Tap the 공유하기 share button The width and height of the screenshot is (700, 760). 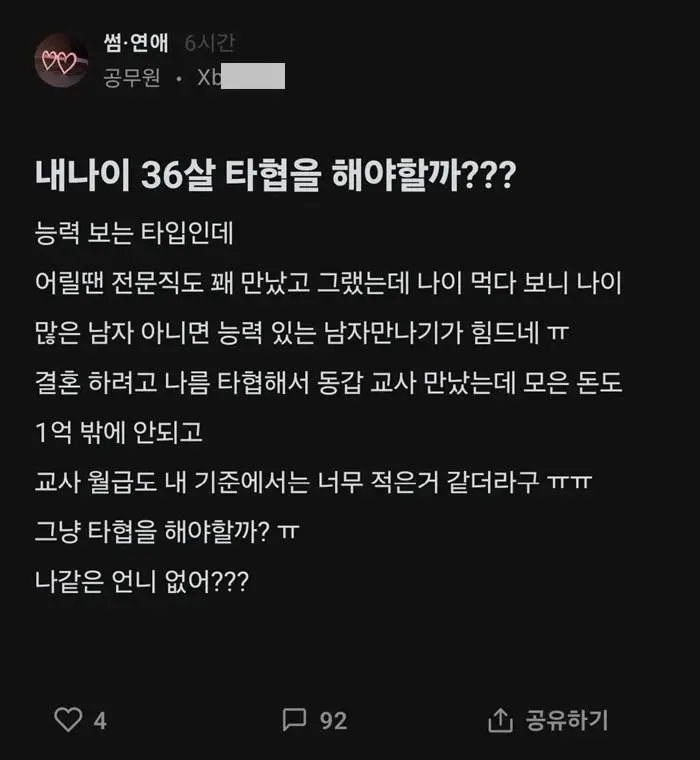(548, 720)
